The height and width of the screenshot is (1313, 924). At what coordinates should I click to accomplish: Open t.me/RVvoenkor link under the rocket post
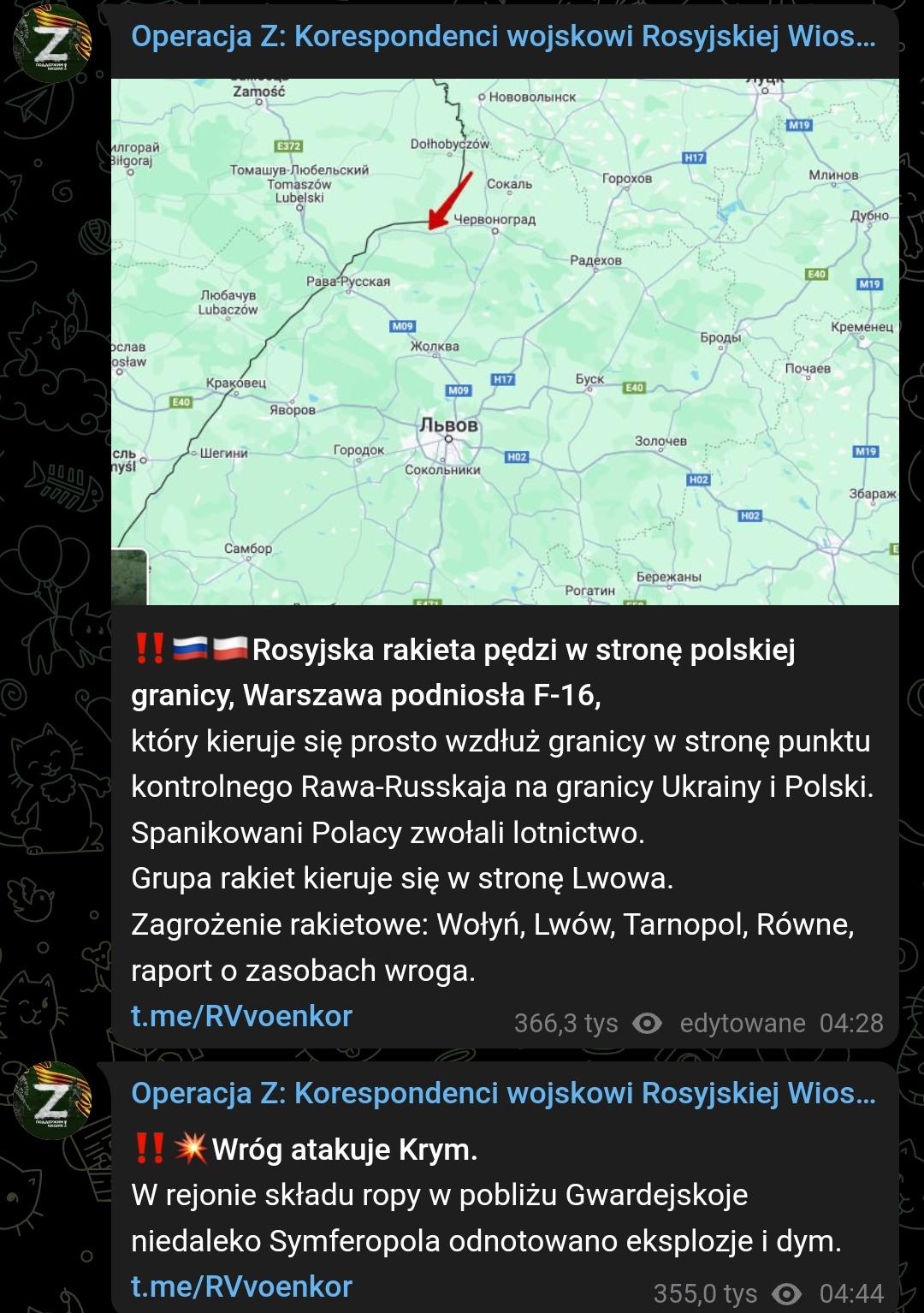pyautogui.click(x=241, y=1016)
